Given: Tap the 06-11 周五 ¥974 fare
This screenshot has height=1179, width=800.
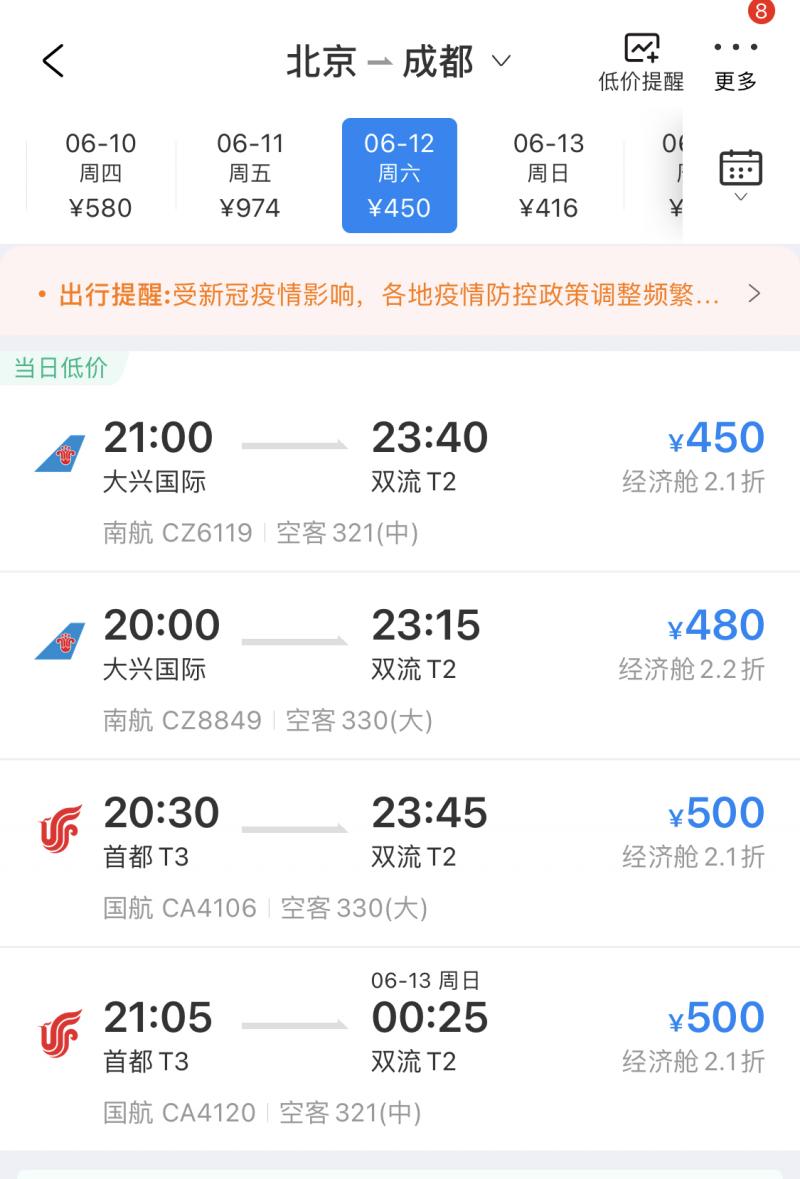Looking at the screenshot, I should 249,174.
